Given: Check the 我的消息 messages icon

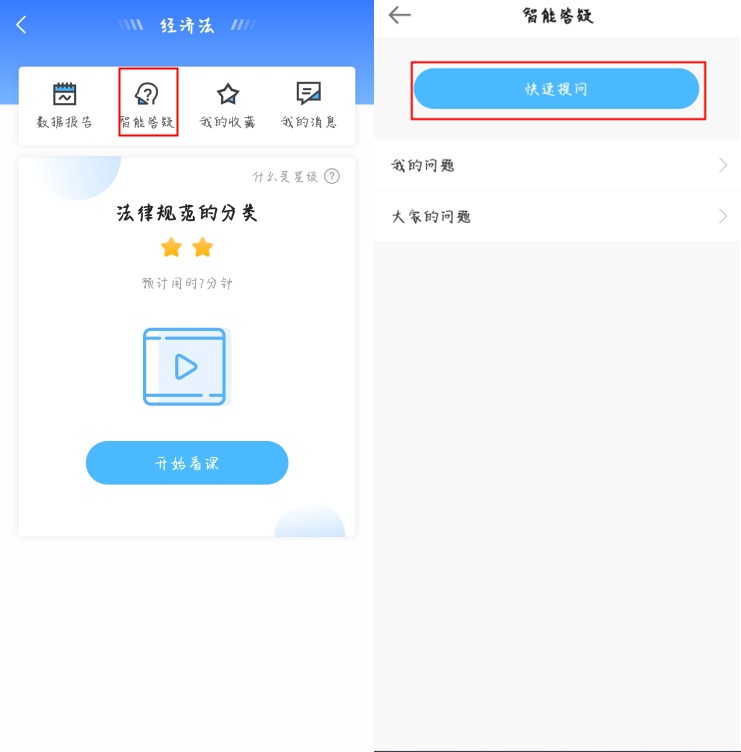Looking at the screenshot, I should pyautogui.click(x=307, y=100).
